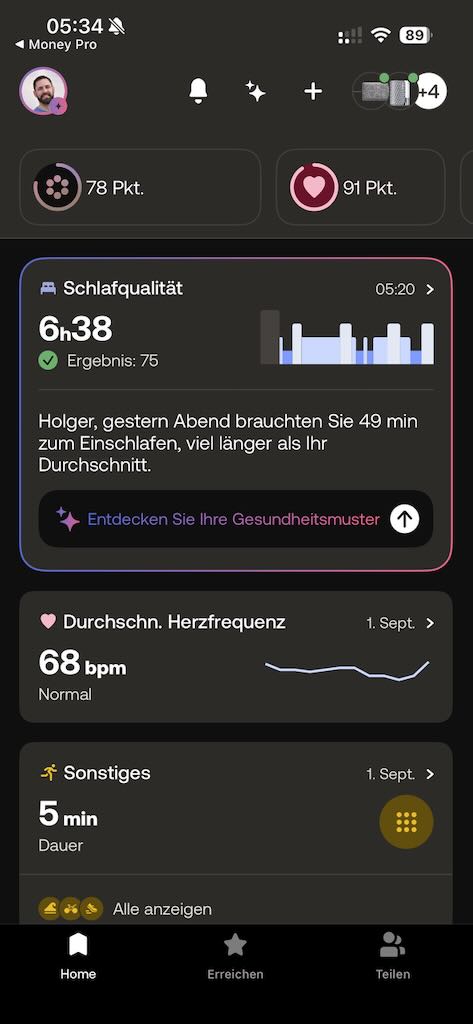Open the notifications bell
Screen dimensions: 473x1024
pyautogui.click(x=199, y=91)
